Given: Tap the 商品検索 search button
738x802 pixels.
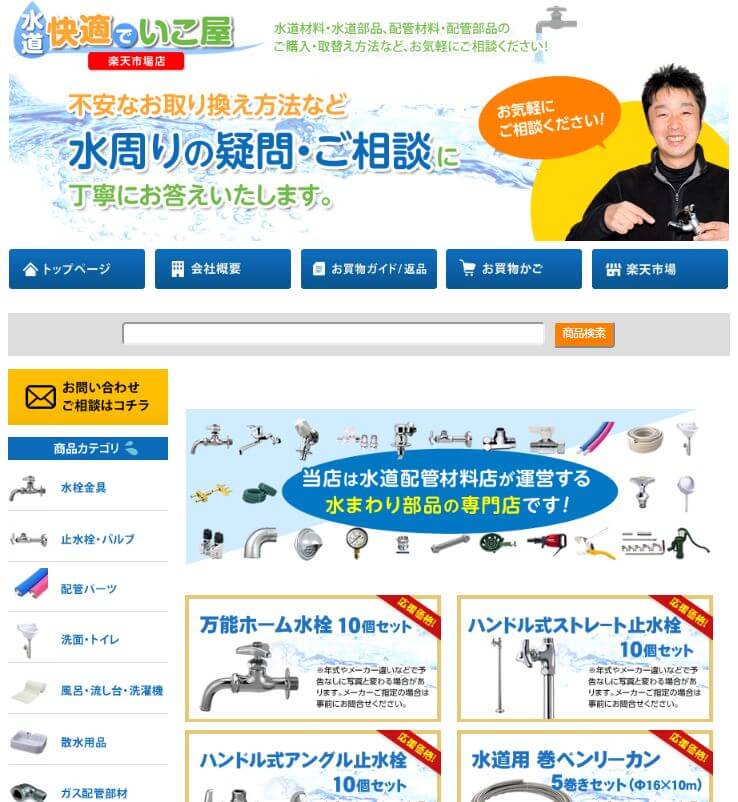Looking at the screenshot, I should [x=584, y=334].
